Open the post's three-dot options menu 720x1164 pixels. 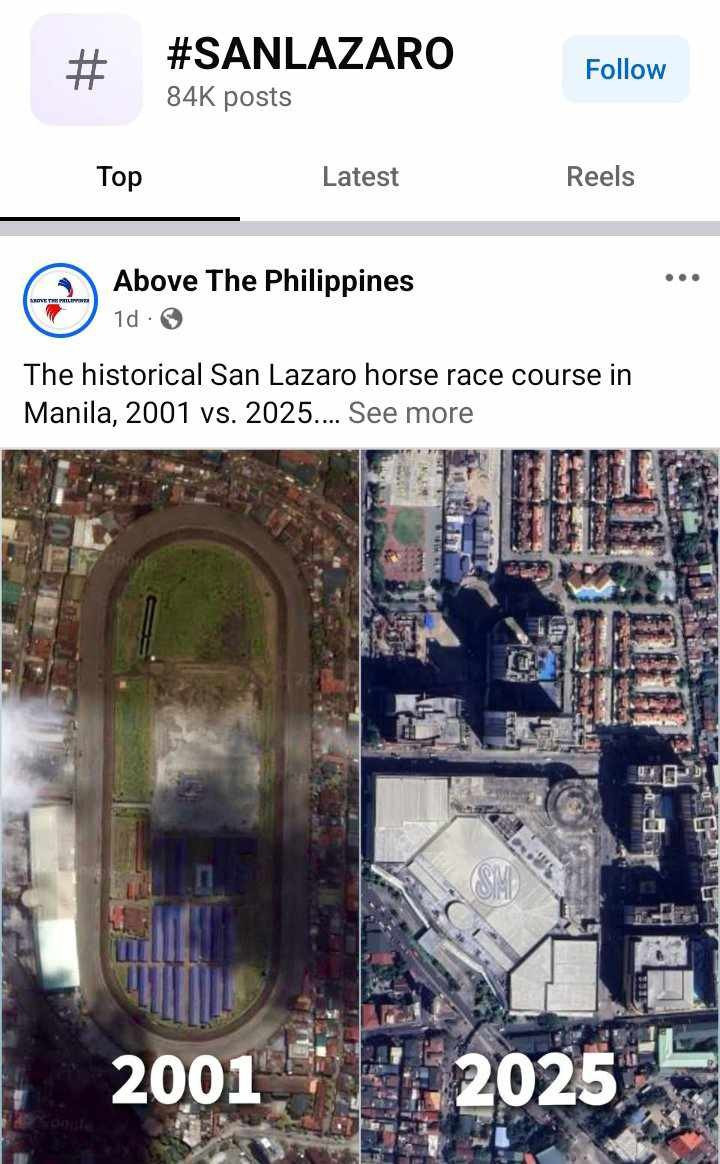(682, 278)
